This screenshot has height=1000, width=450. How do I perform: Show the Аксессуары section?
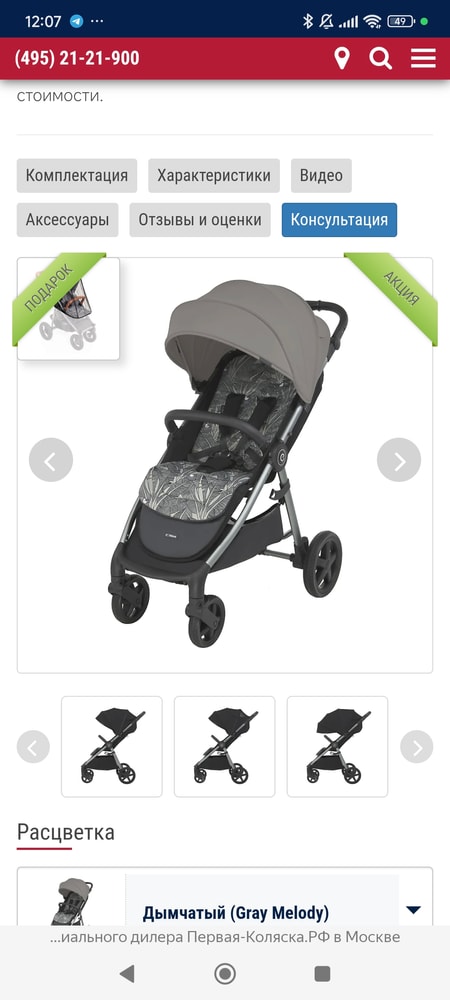(x=68, y=220)
